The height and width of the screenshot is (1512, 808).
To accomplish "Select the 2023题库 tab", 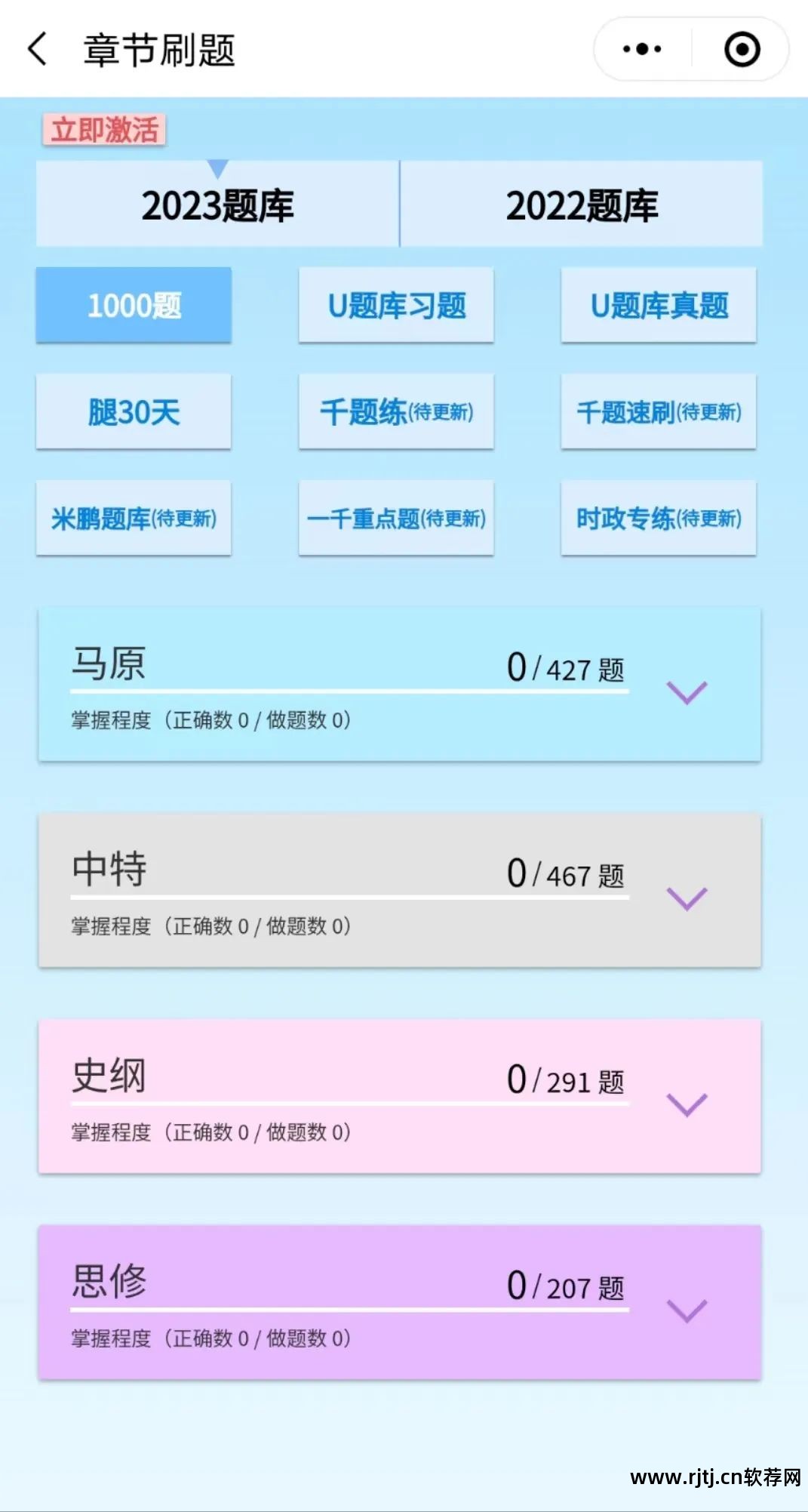I will click(x=217, y=205).
